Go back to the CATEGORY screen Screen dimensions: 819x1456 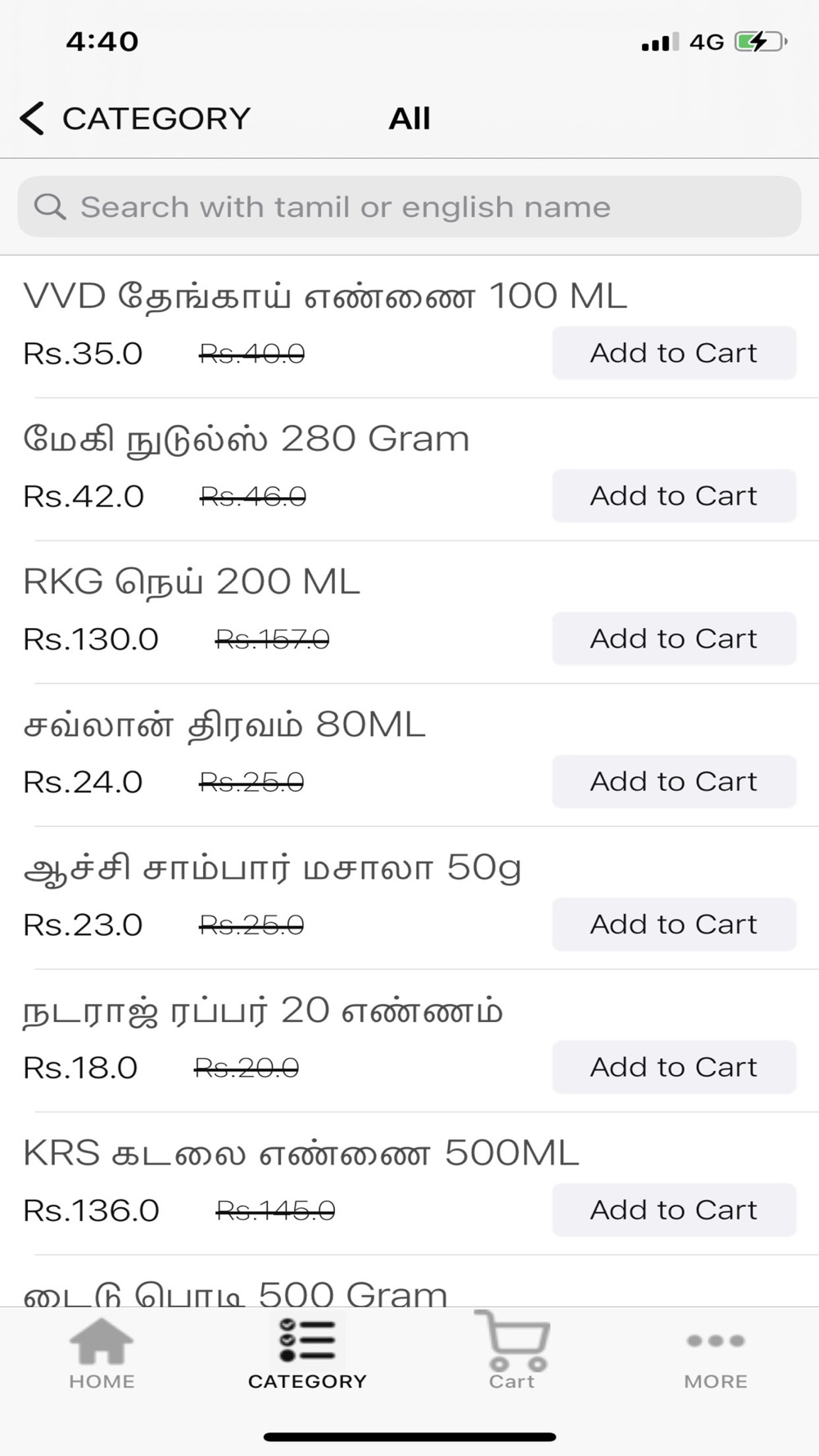[x=135, y=119]
